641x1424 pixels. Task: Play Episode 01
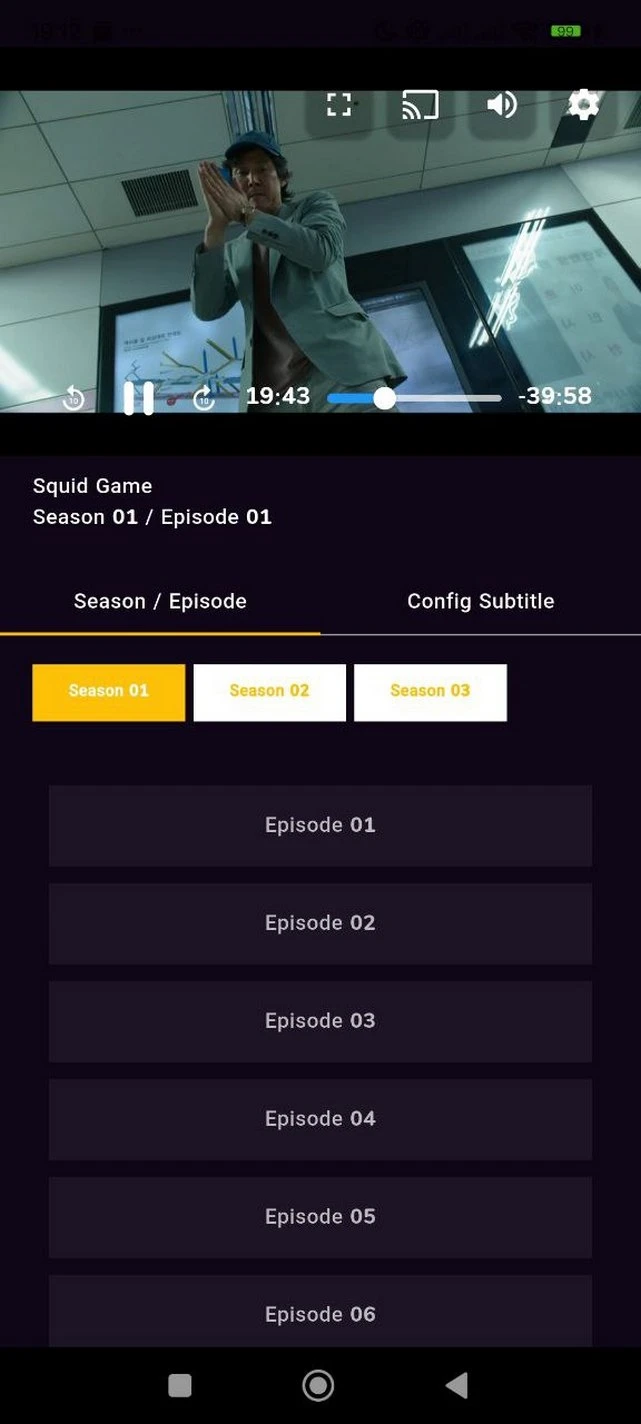(320, 825)
